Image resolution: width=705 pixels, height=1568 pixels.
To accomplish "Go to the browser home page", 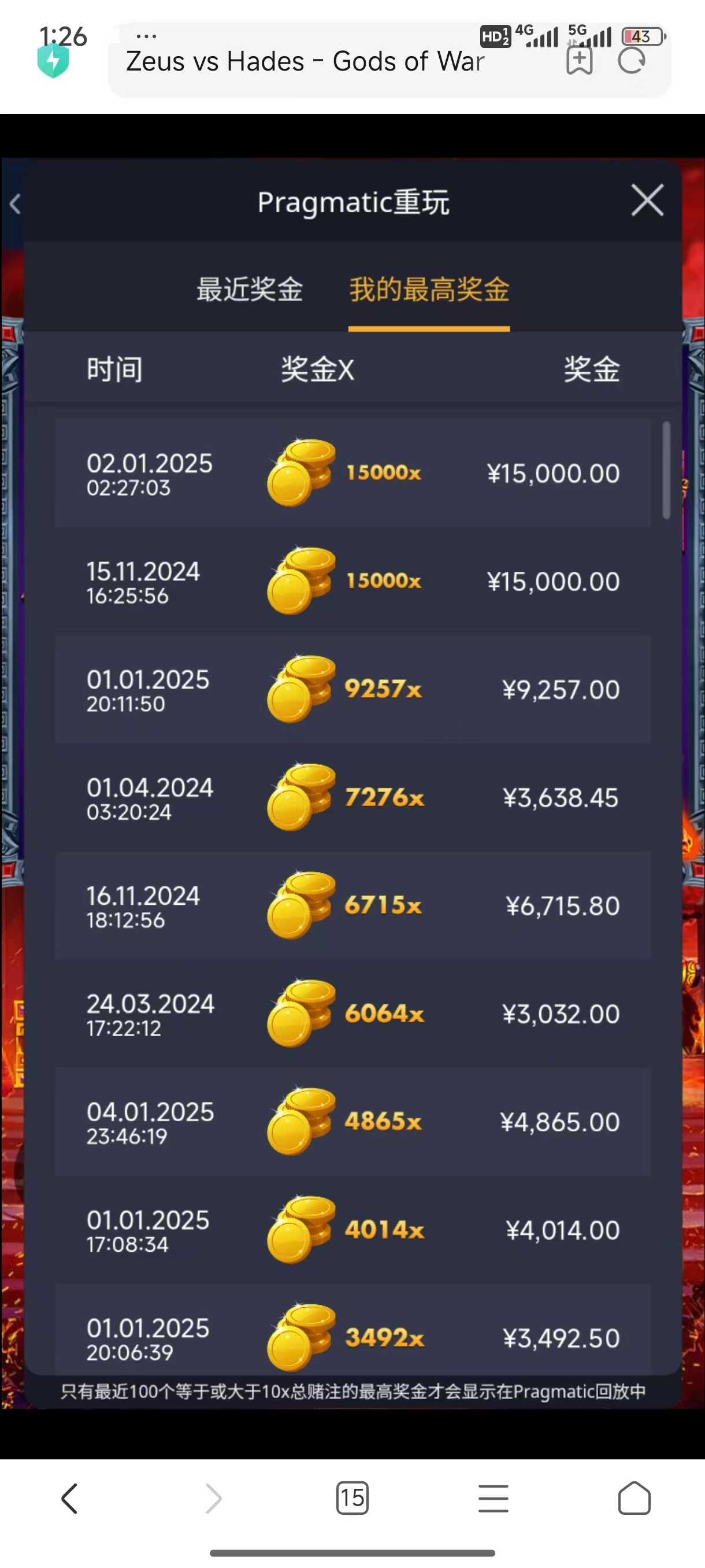I will [634, 1498].
